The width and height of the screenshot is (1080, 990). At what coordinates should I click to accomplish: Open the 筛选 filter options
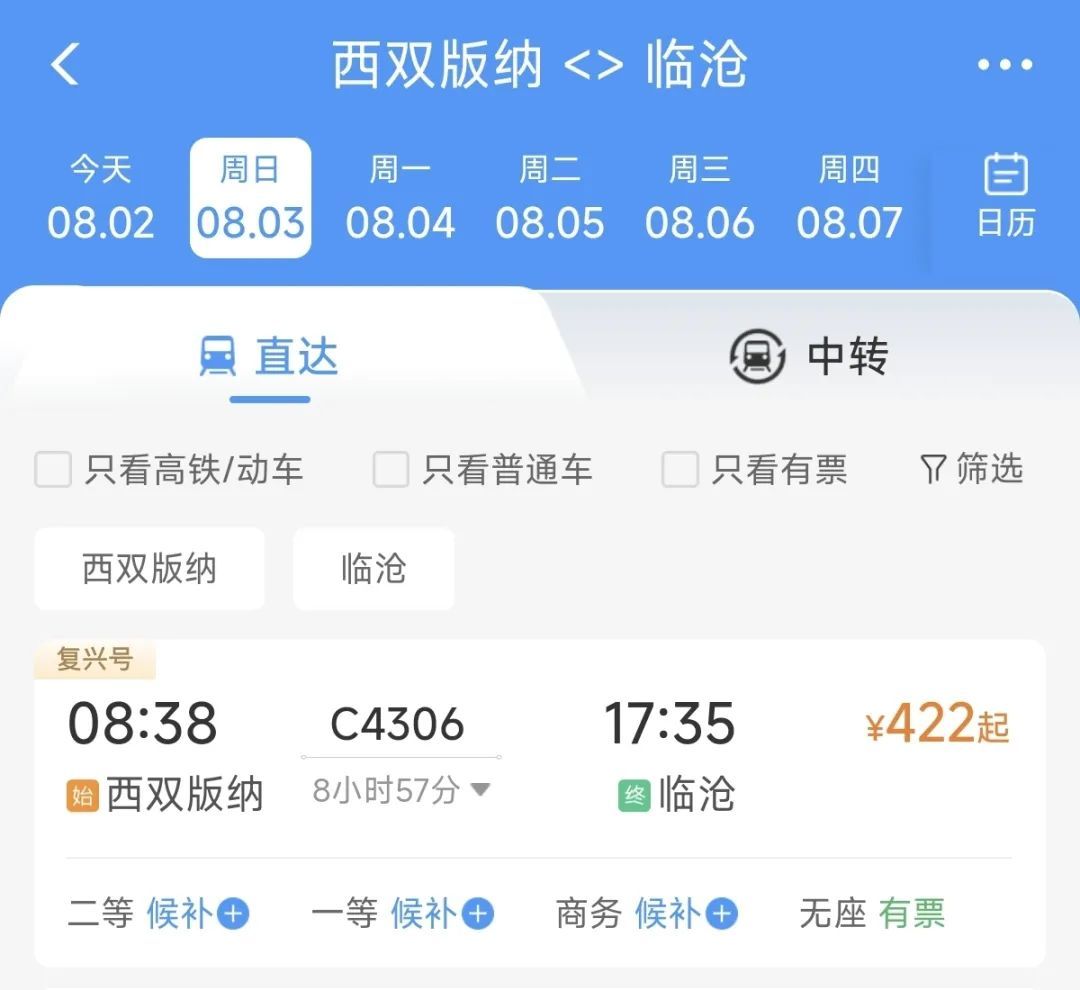[972, 468]
